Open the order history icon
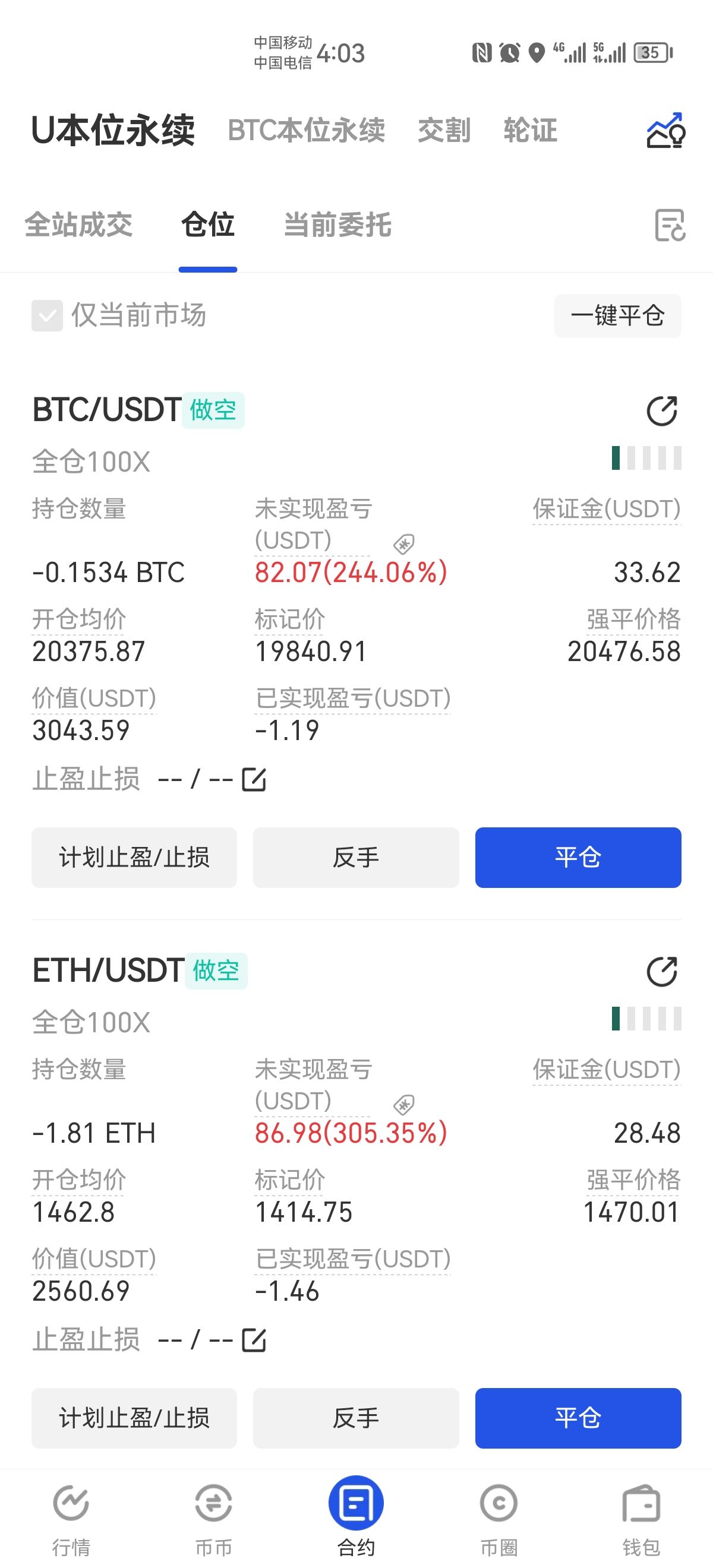 669,225
